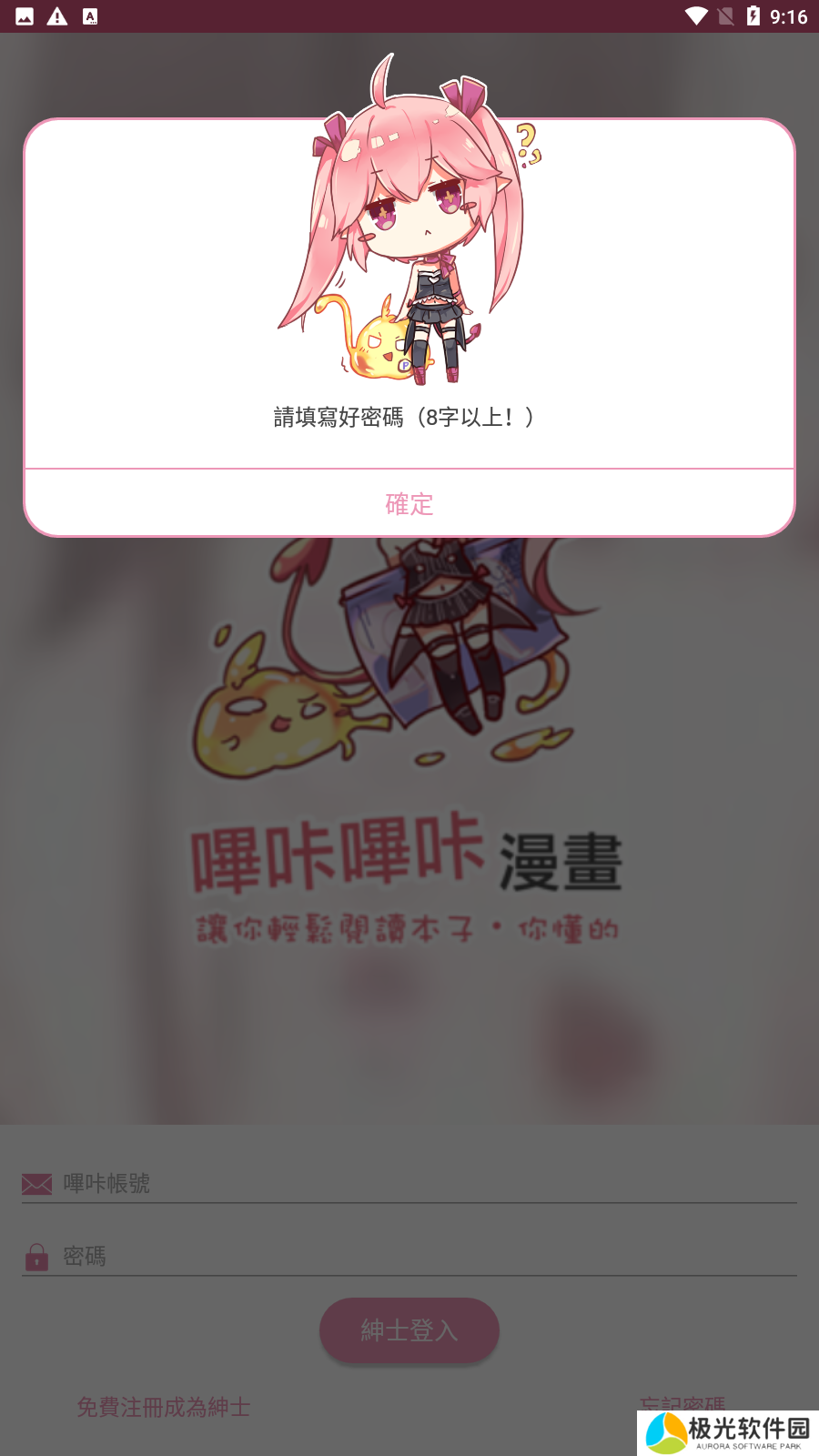Tap the 紳士登入 login button

click(x=409, y=1330)
